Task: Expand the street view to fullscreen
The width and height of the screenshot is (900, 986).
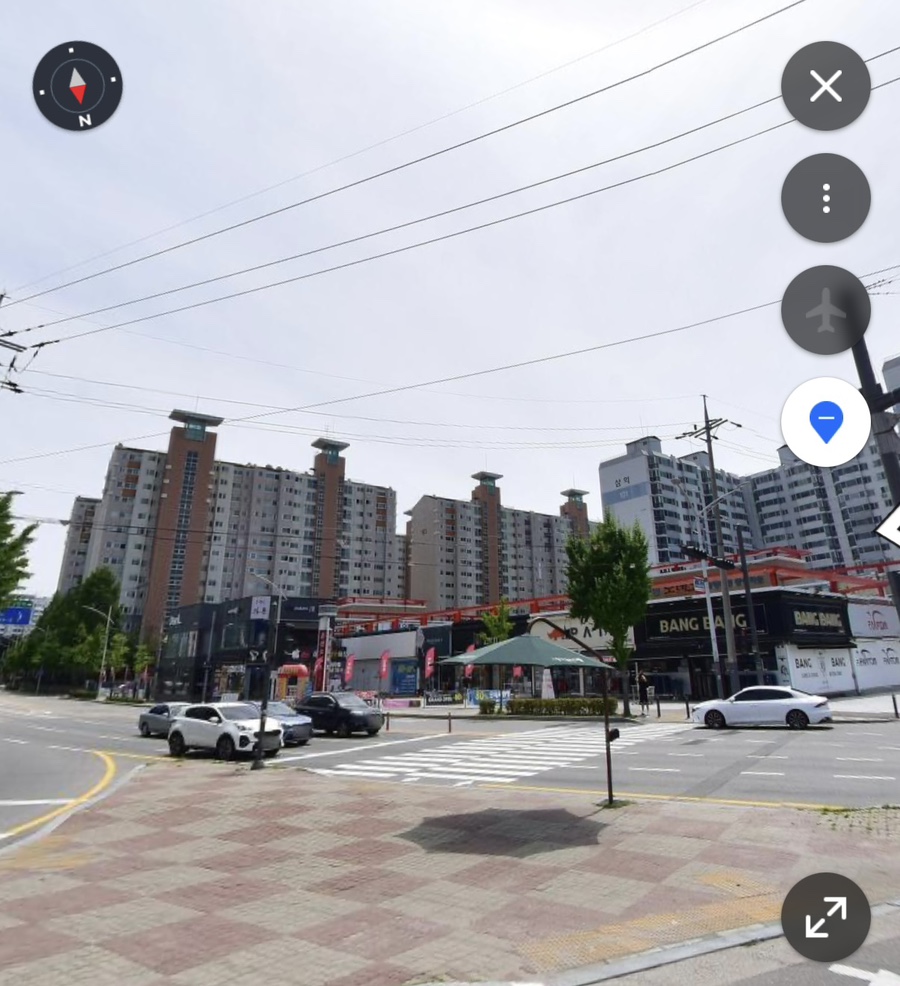Action: pyautogui.click(x=825, y=917)
